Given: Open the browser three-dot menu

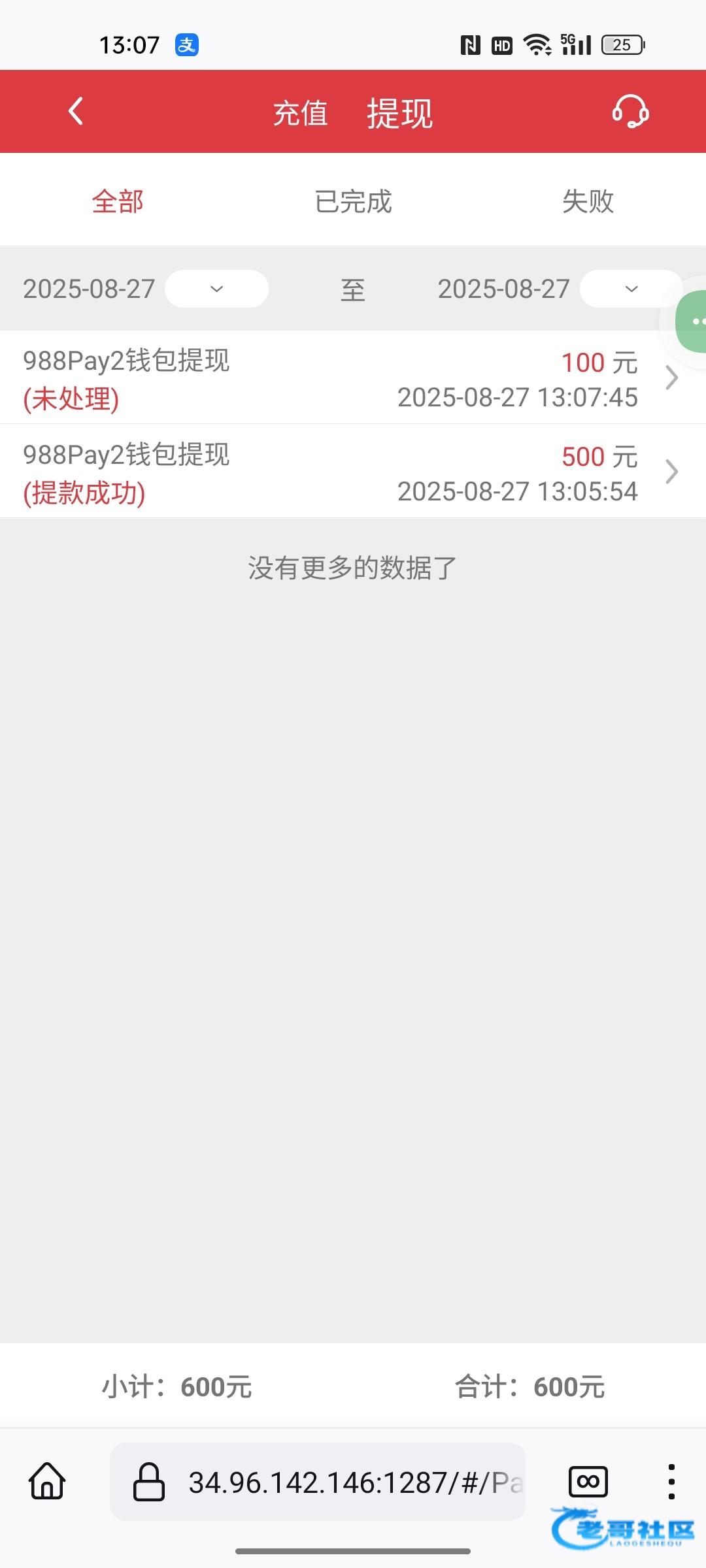Looking at the screenshot, I should pos(671,1482).
